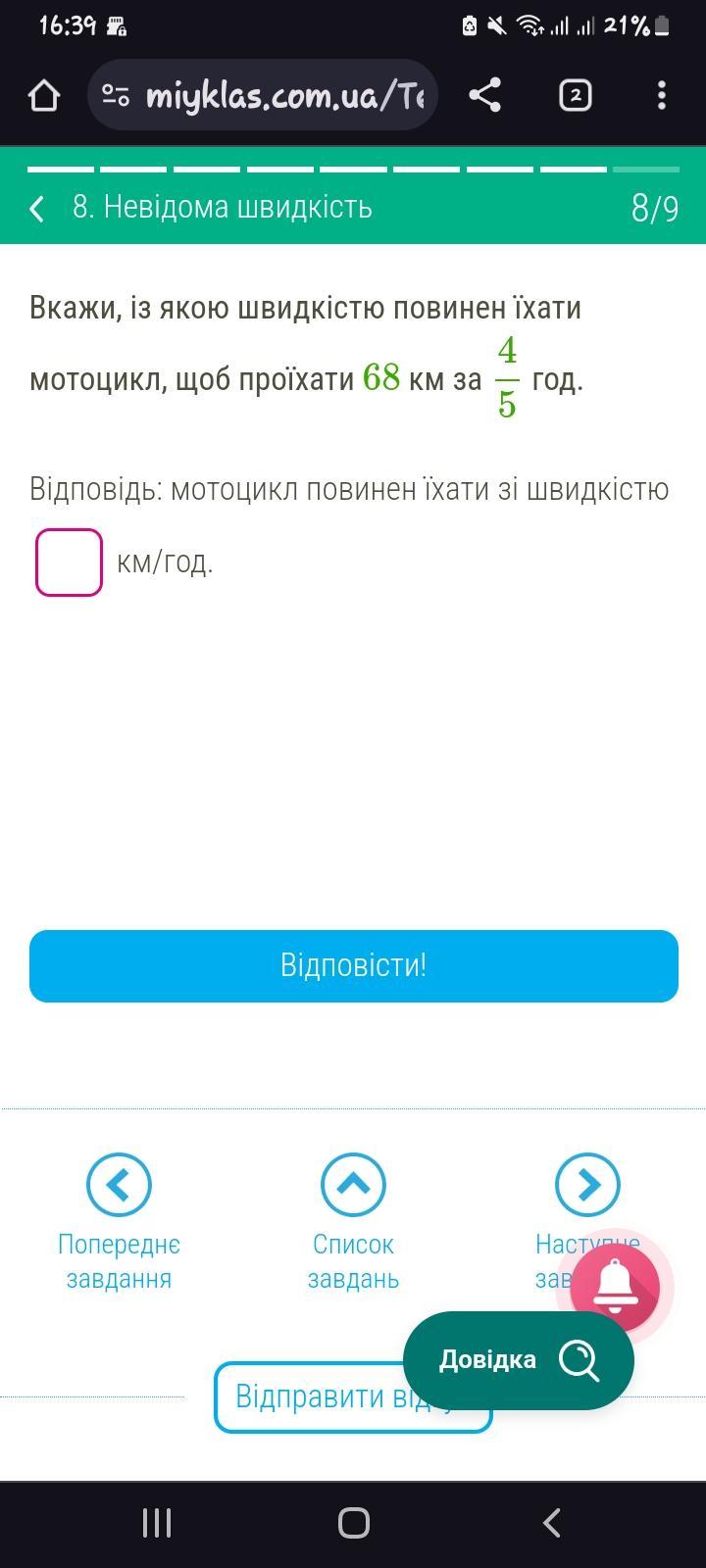Tap the speed answer input box
The width and height of the screenshot is (706, 1568).
[x=69, y=563]
